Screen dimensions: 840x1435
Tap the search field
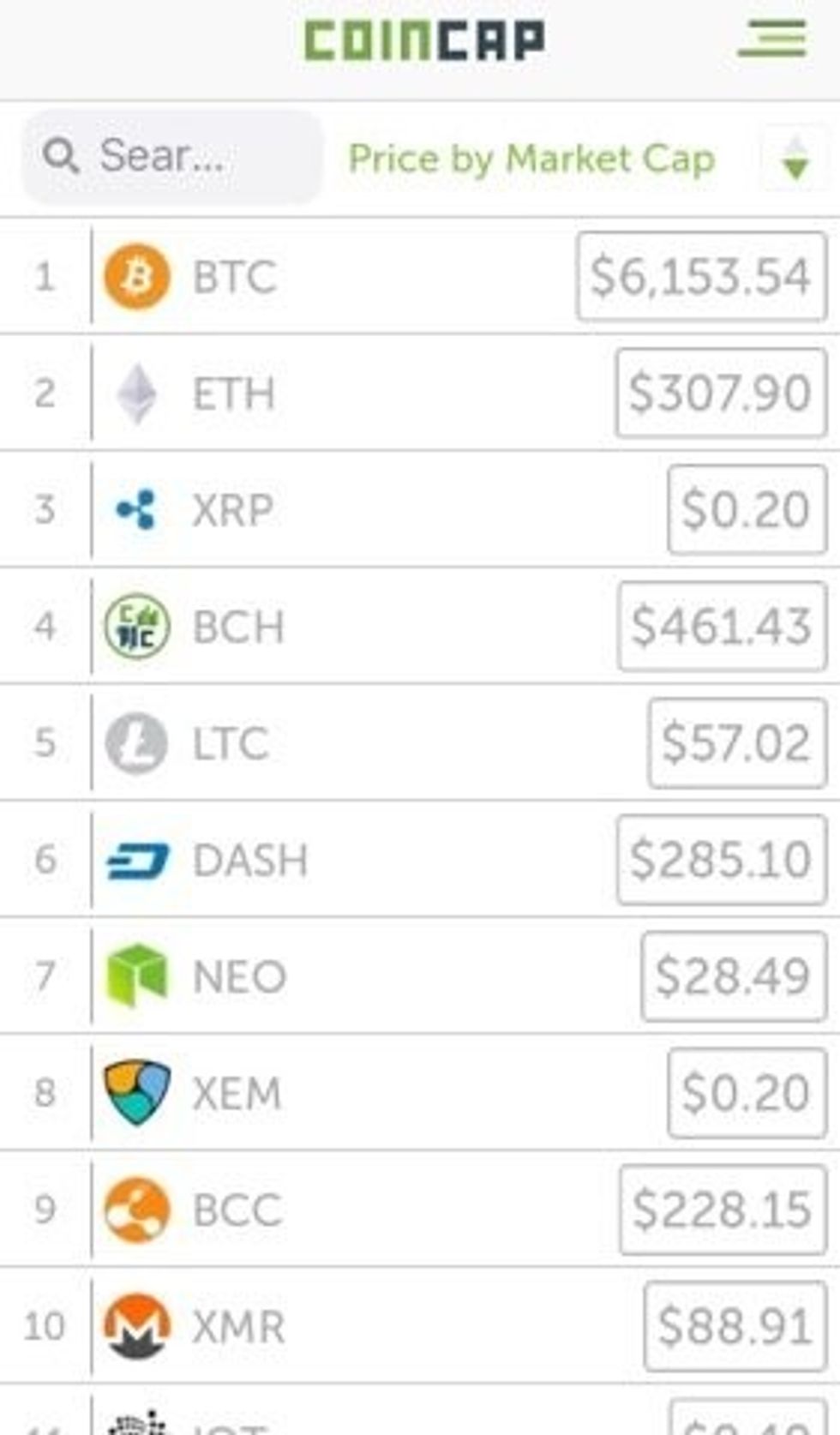[171, 157]
